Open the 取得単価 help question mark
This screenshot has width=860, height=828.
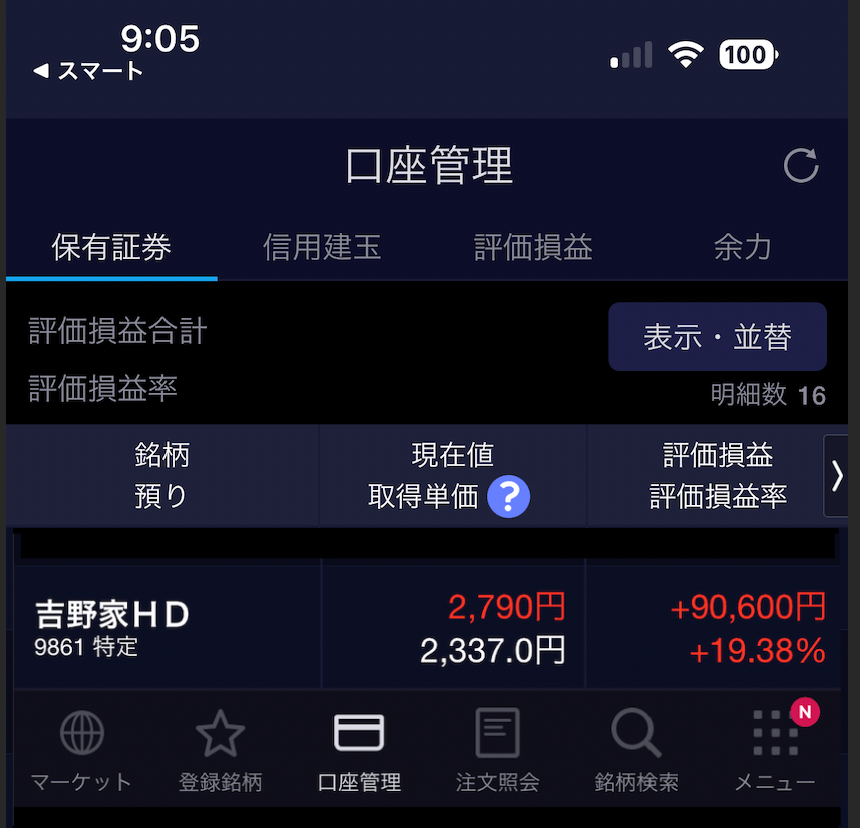(508, 496)
